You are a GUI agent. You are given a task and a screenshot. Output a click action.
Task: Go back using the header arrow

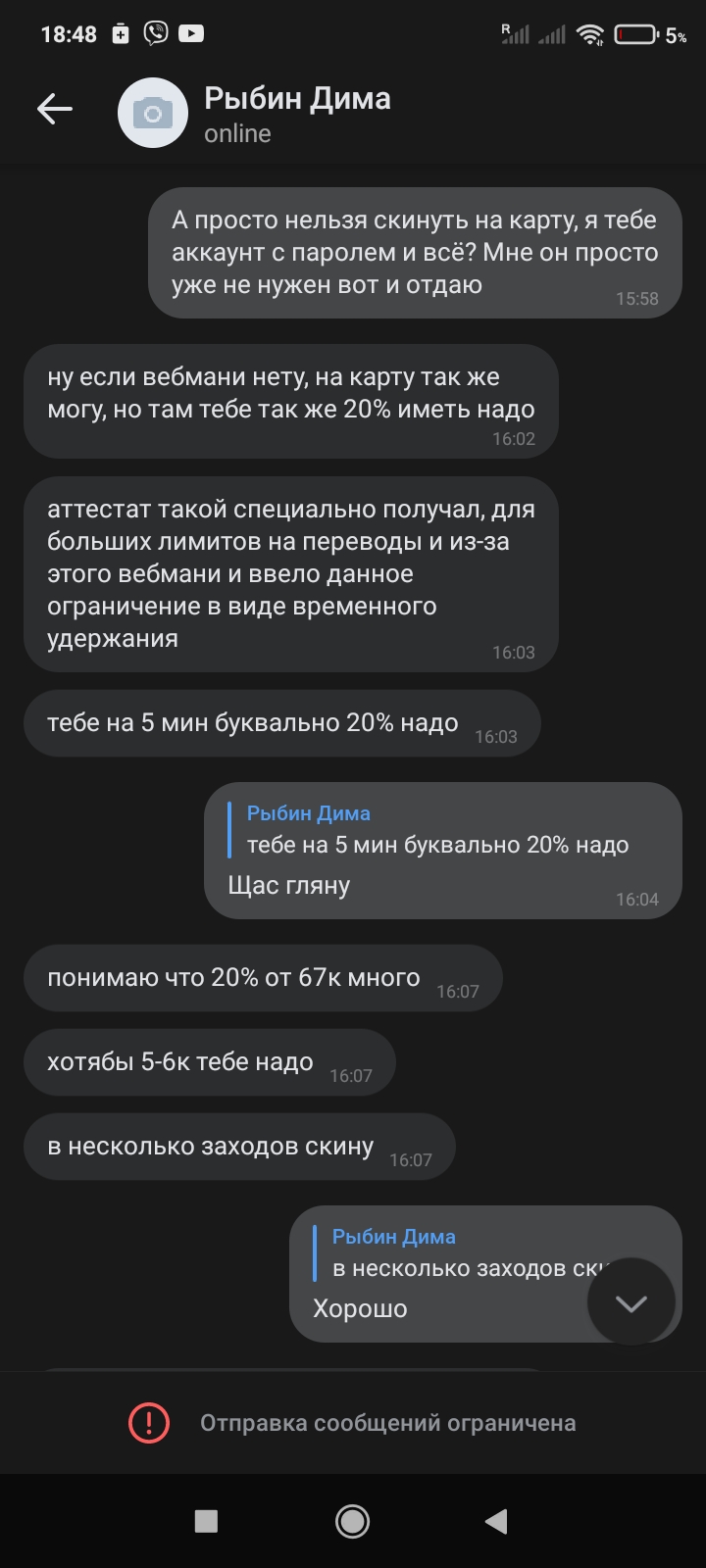(55, 110)
